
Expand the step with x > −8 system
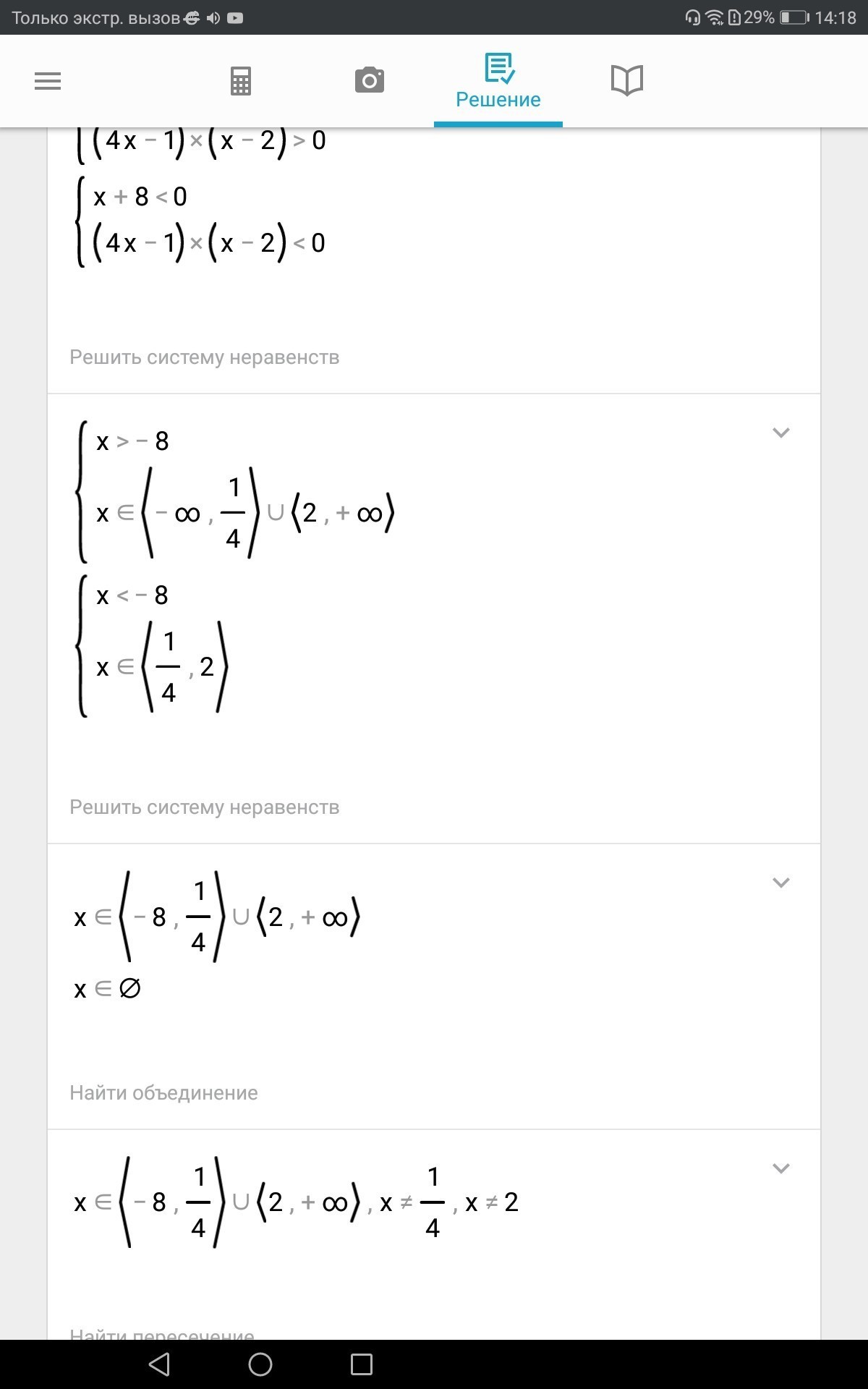coord(780,433)
